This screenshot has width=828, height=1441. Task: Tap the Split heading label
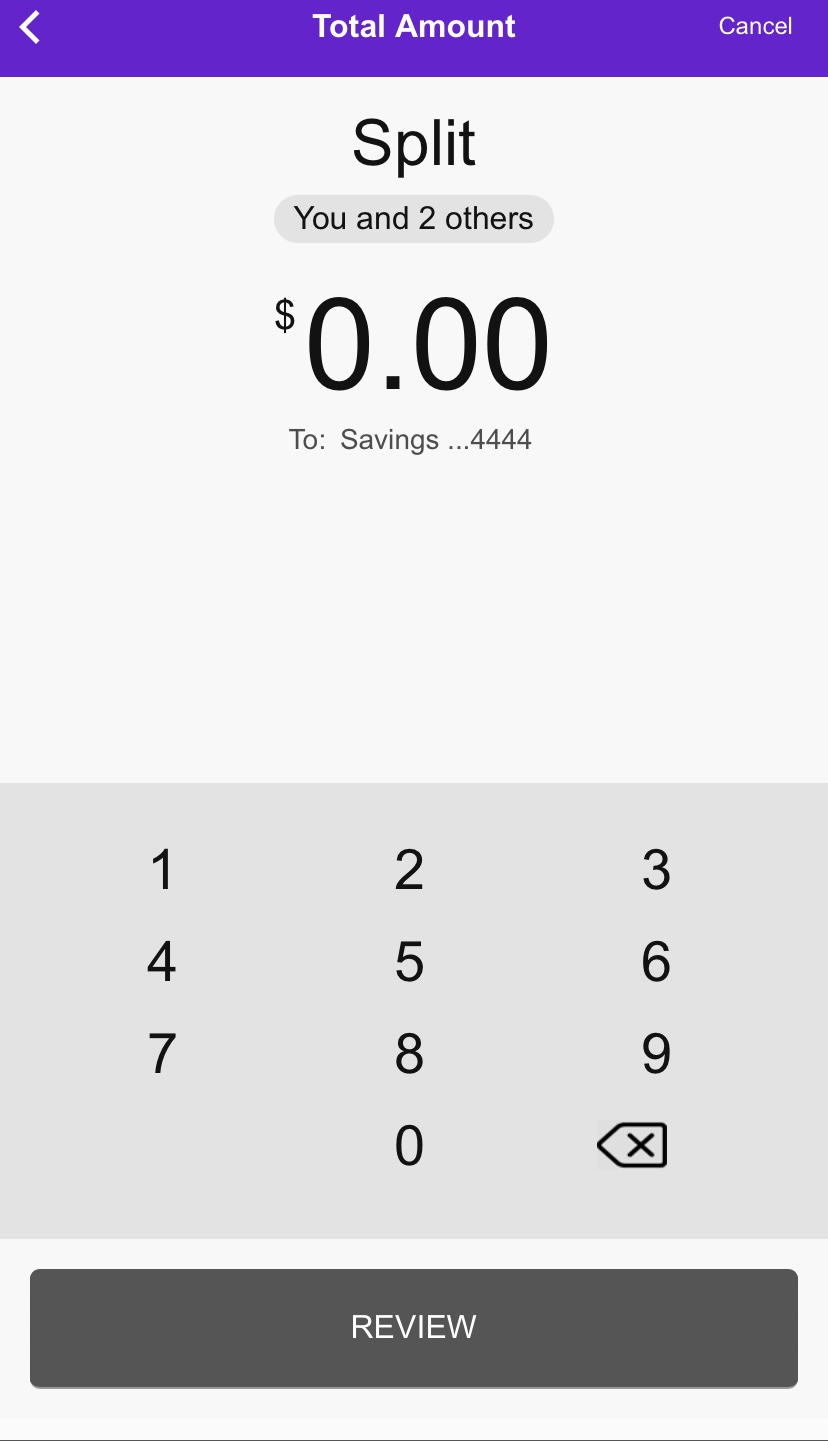click(x=413, y=142)
